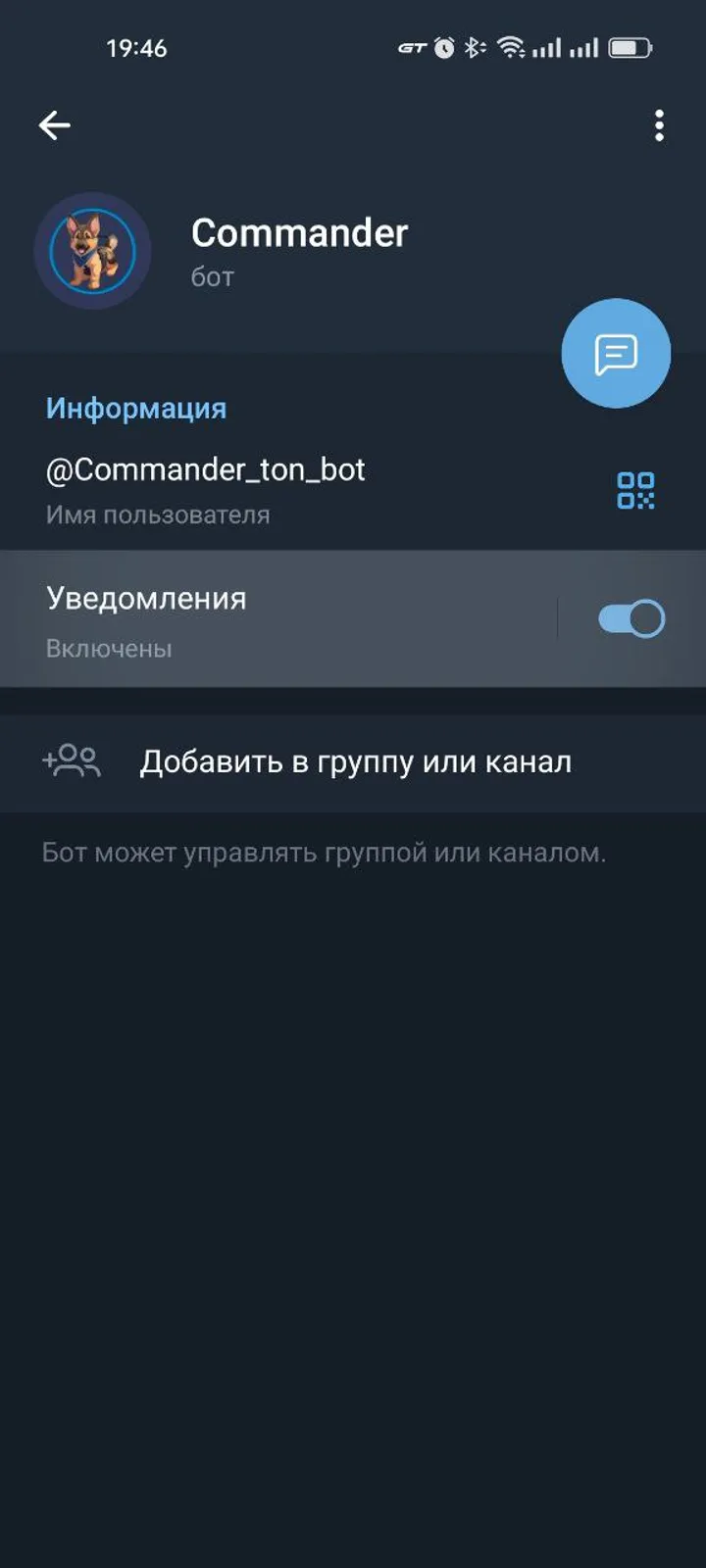Navigate back with the arrow
This screenshot has width=706, height=1568.
[x=55, y=124]
